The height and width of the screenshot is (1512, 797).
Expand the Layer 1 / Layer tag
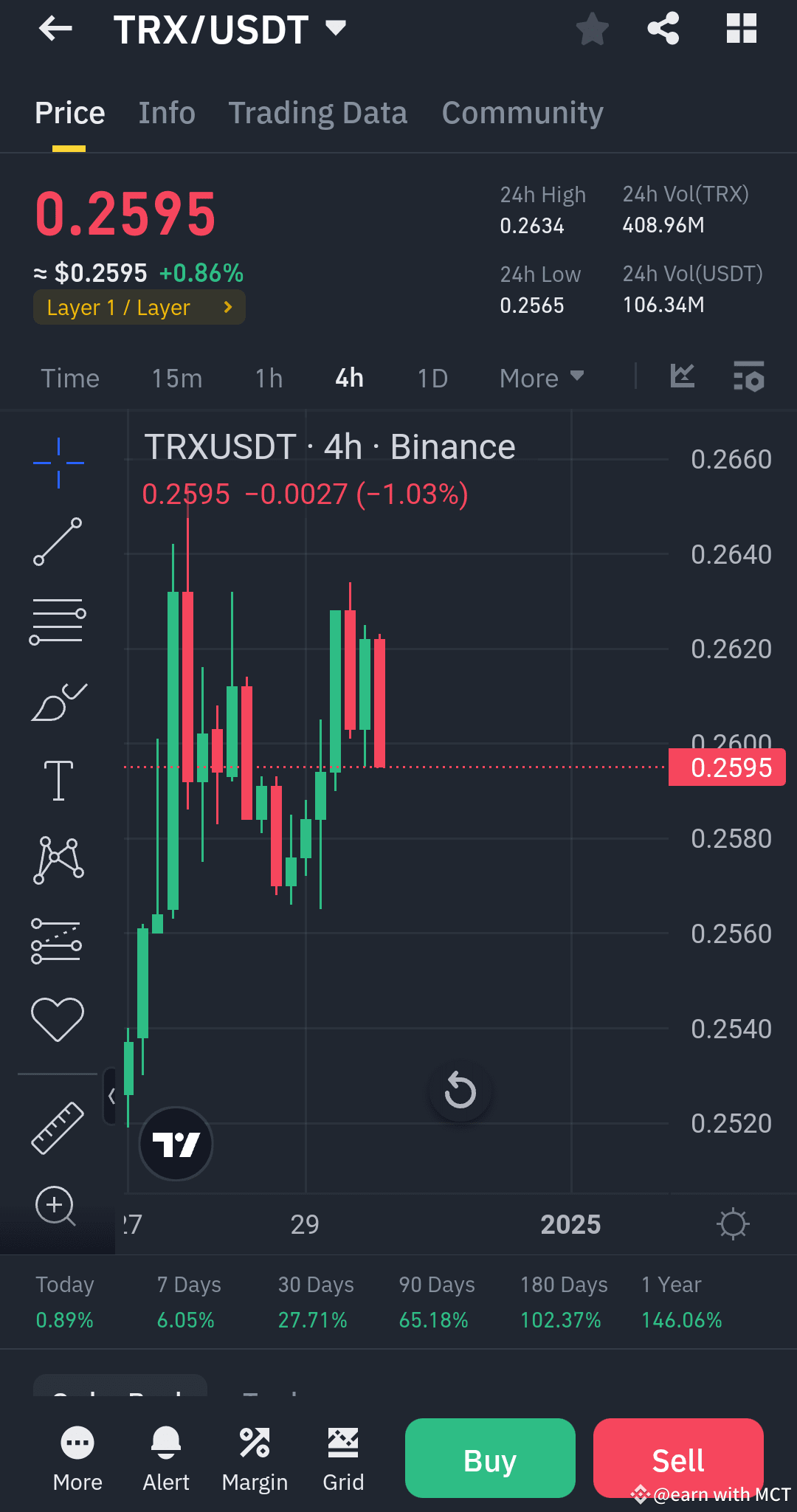139,307
